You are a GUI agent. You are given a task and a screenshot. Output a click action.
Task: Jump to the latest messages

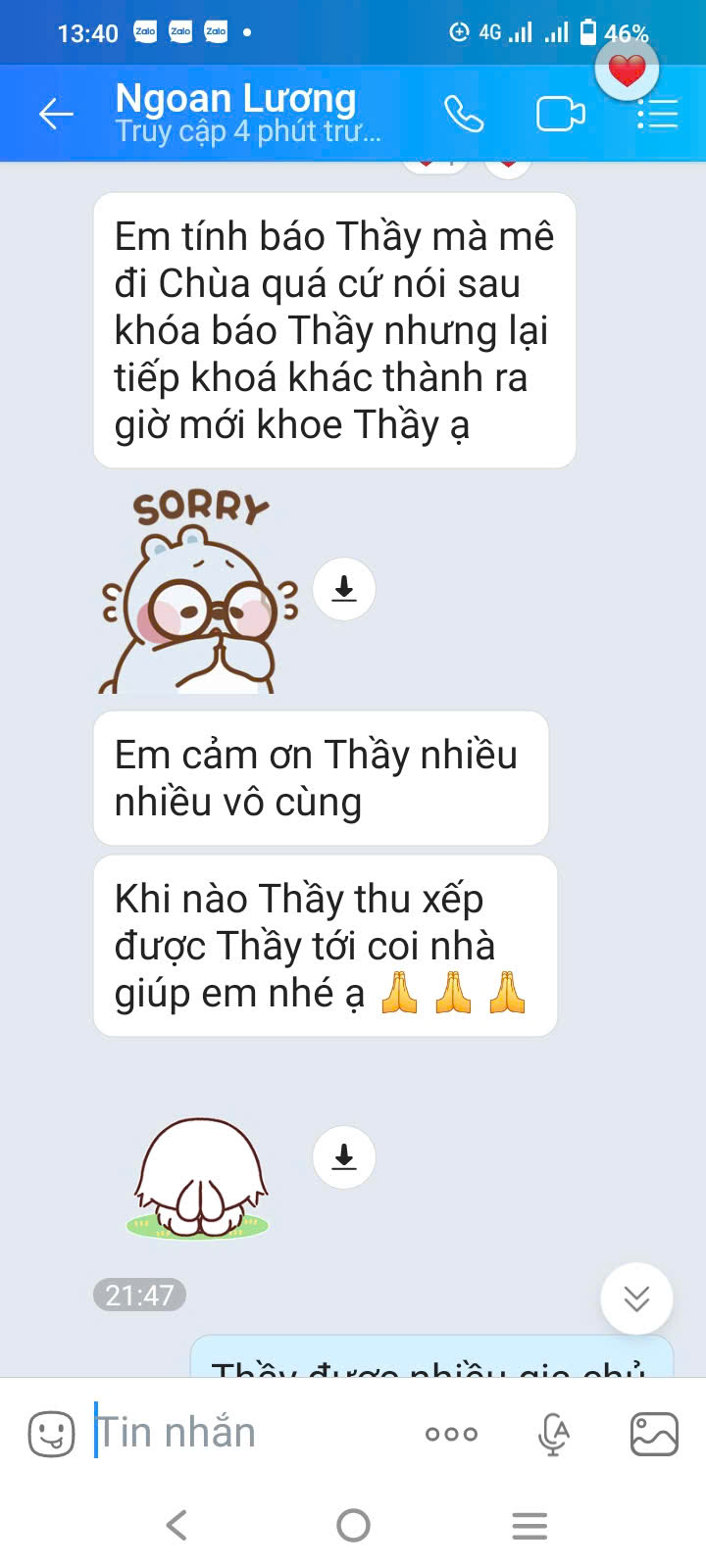point(636,1298)
